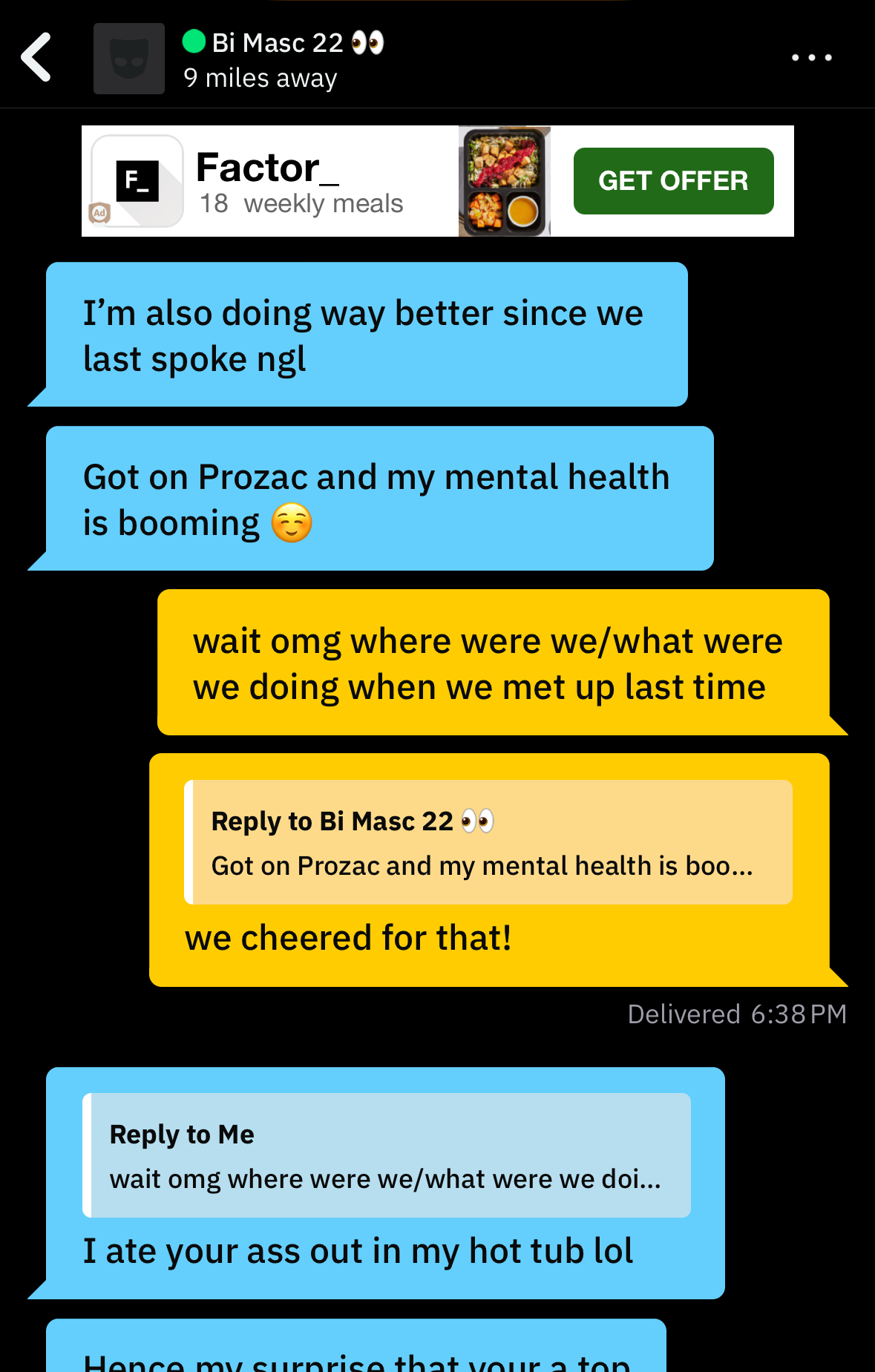This screenshot has width=875, height=1372.
Task: Open Bi Masc 22's profile picture
Action: 129,59
